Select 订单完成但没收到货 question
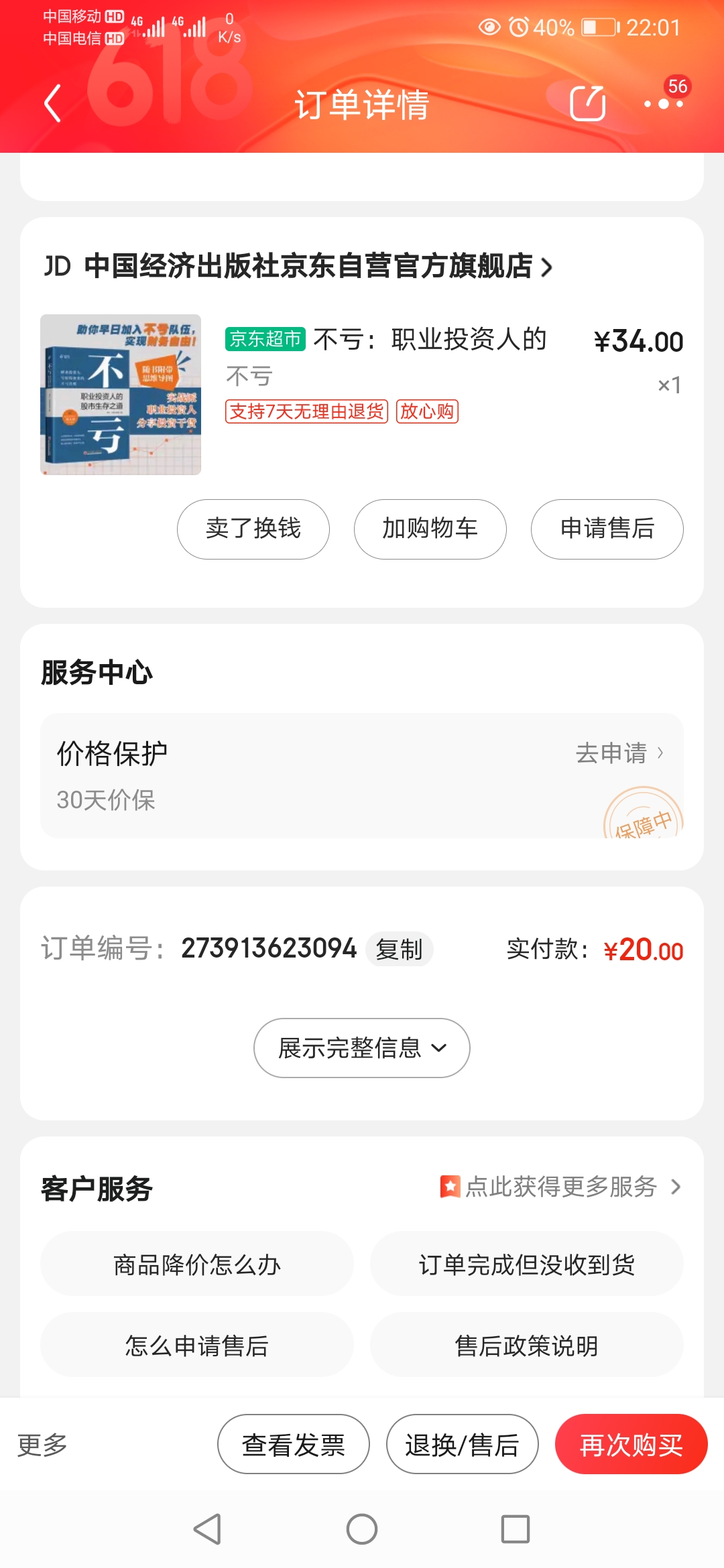 coord(527,1264)
